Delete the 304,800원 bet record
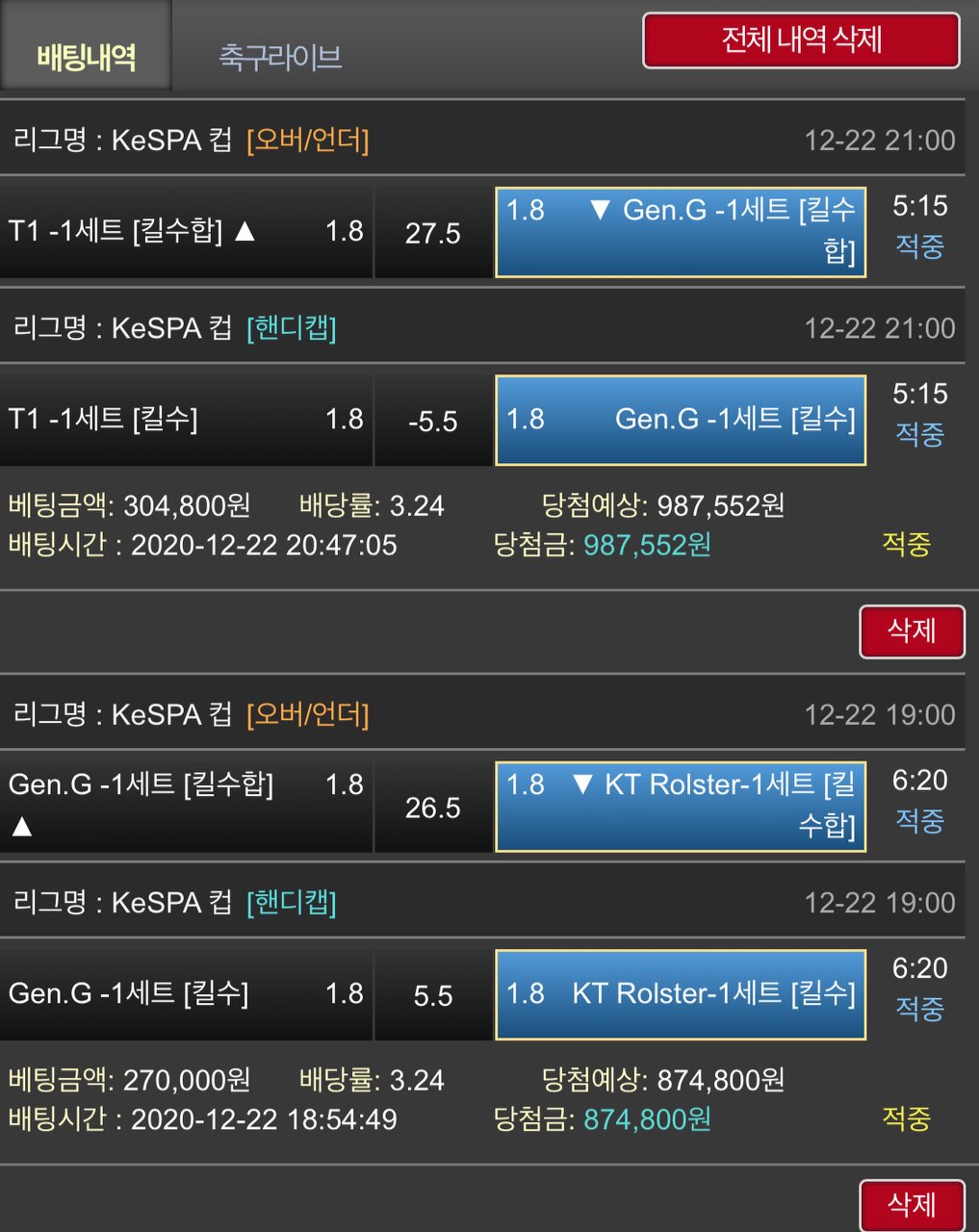 pos(911,631)
